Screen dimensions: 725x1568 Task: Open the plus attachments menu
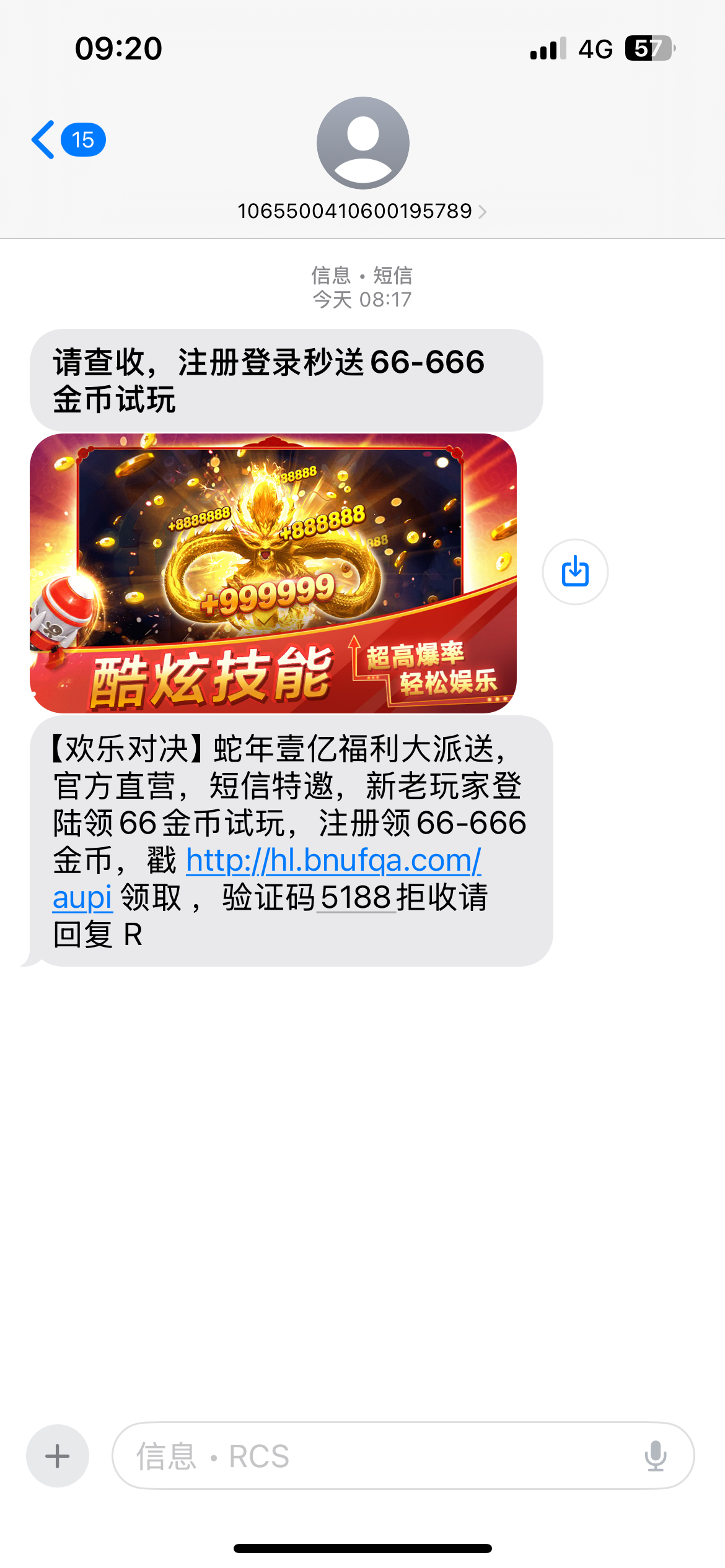58,1456
